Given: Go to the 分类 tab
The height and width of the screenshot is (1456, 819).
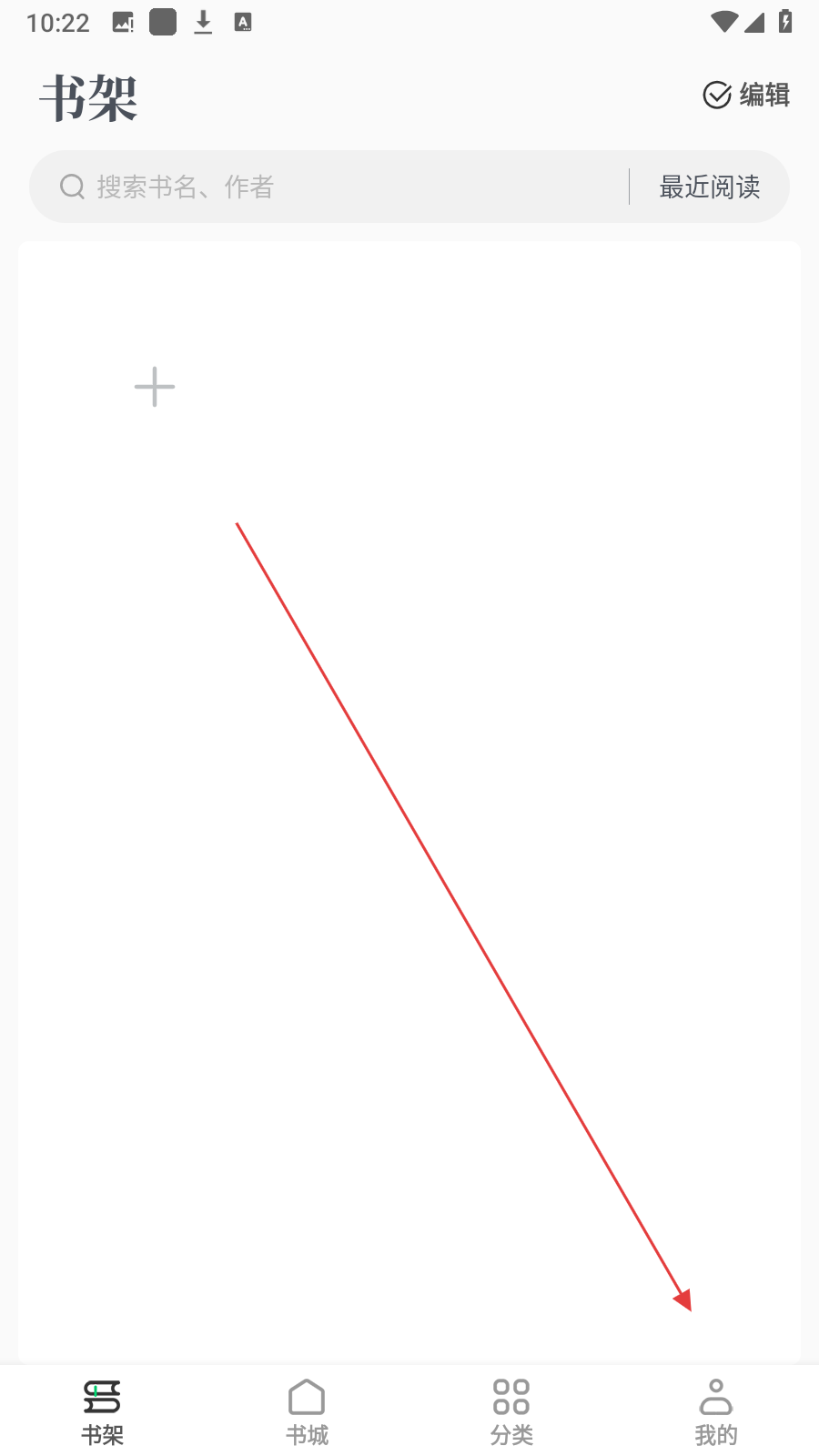Looking at the screenshot, I should click(x=511, y=1411).
